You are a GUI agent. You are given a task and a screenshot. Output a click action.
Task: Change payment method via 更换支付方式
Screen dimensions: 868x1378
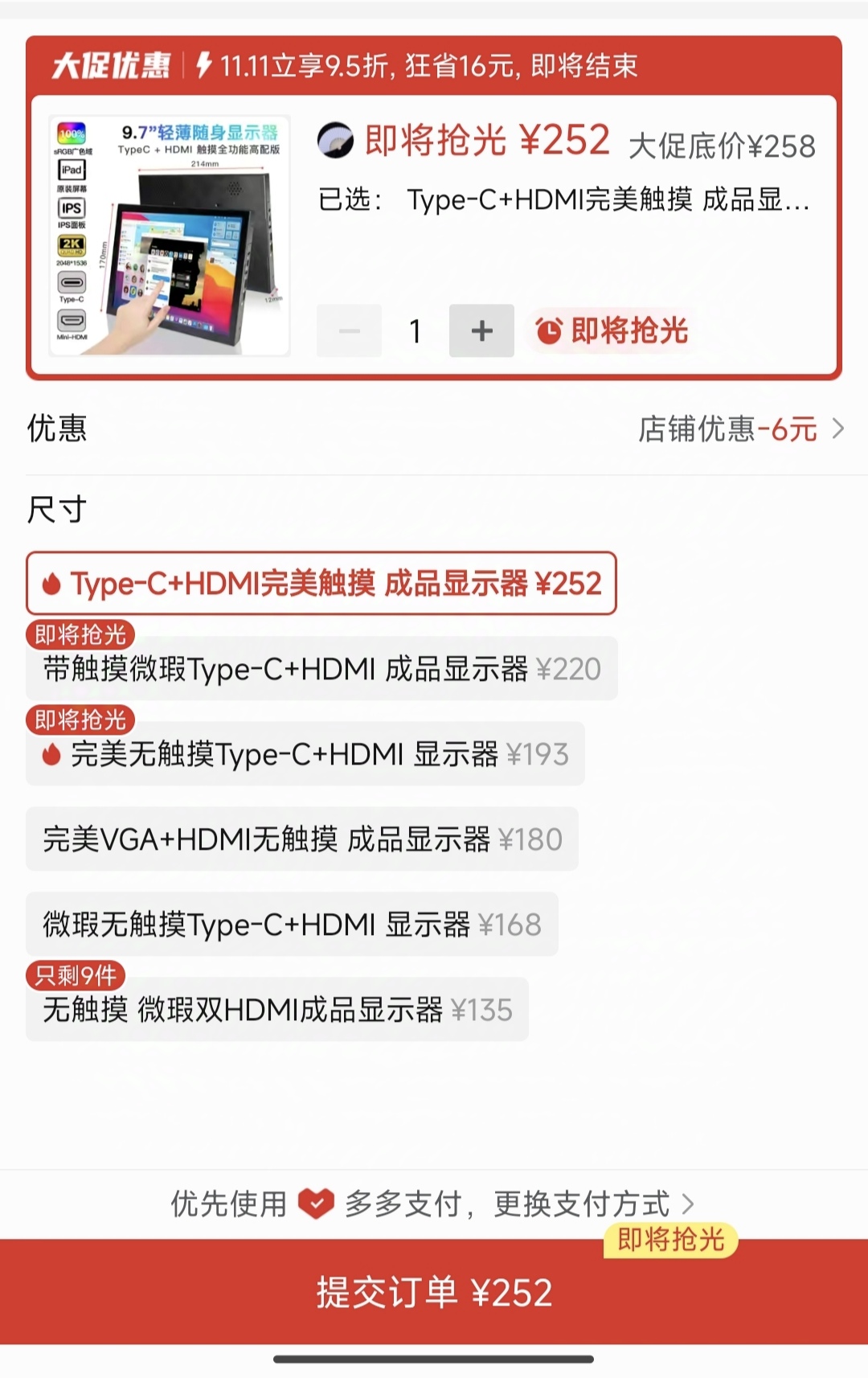click(593, 1204)
